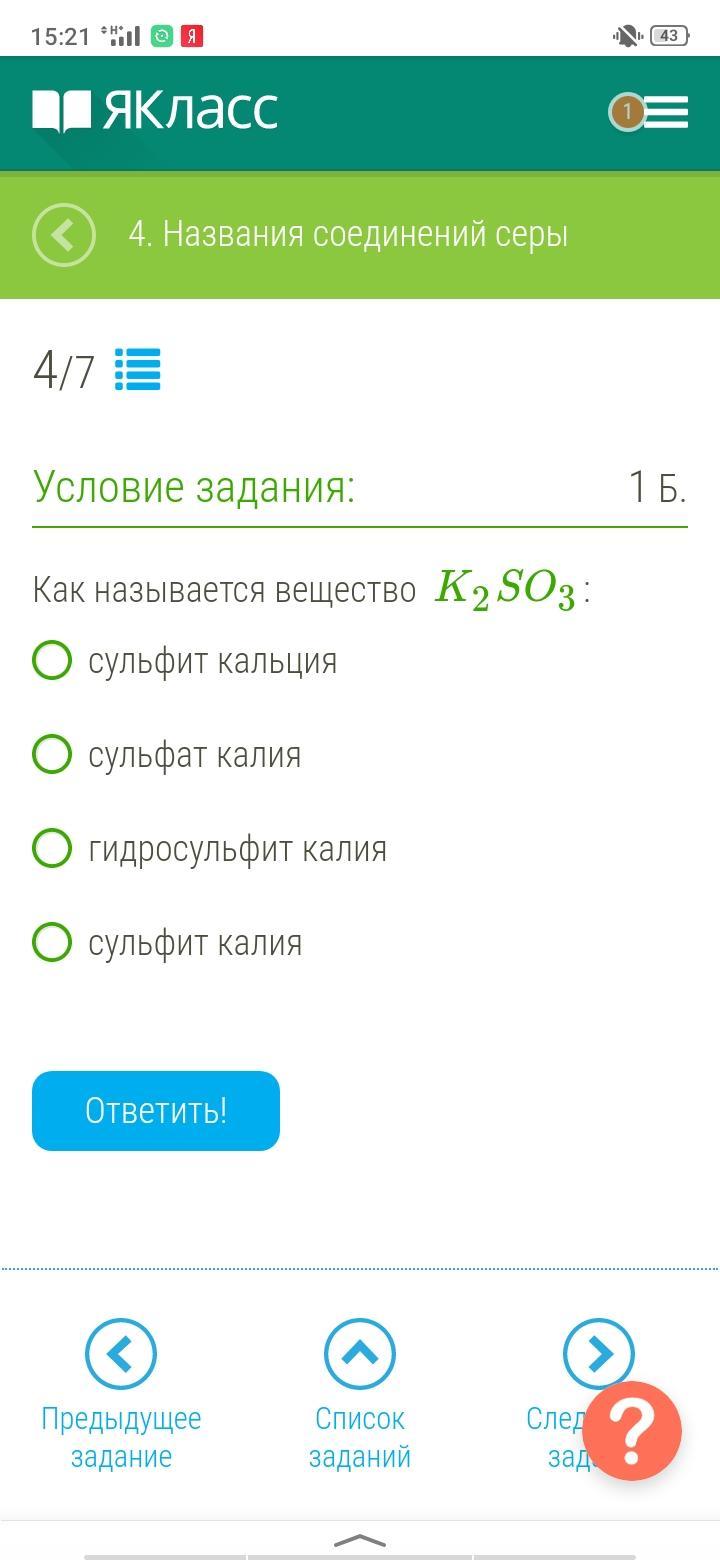Select answer сульфит кальция
Screen dimensions: 720x1560
pyautogui.click(x=53, y=661)
